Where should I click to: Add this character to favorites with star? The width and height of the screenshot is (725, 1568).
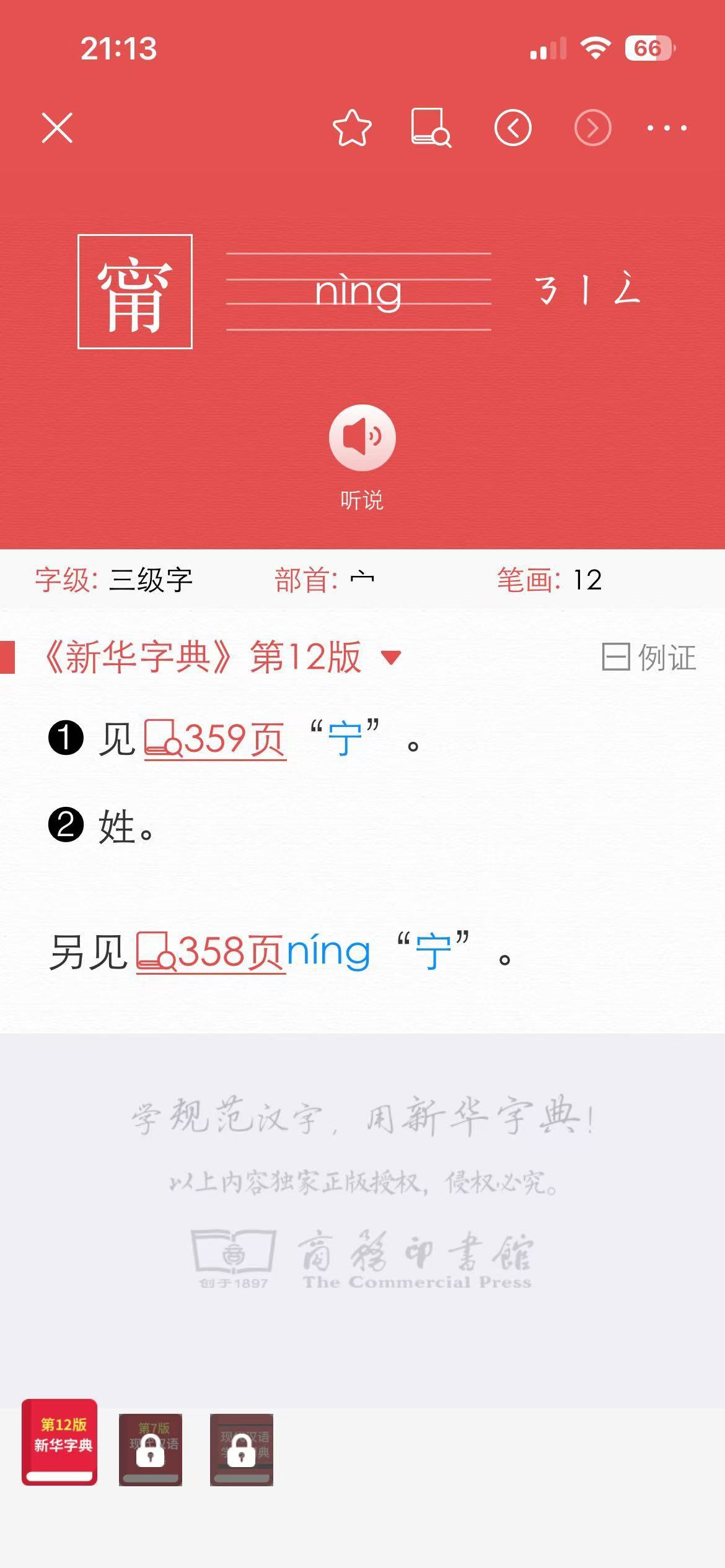[x=352, y=128]
